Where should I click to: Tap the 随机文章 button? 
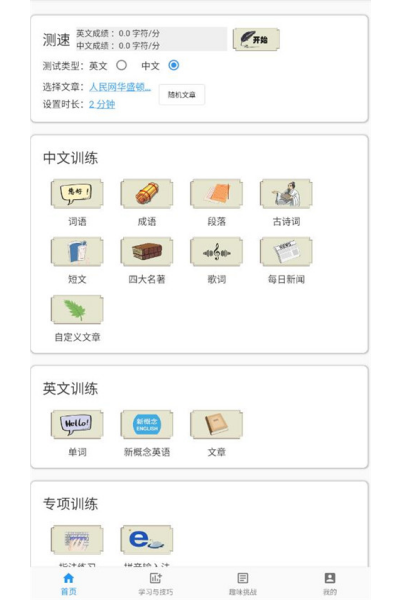pos(182,95)
